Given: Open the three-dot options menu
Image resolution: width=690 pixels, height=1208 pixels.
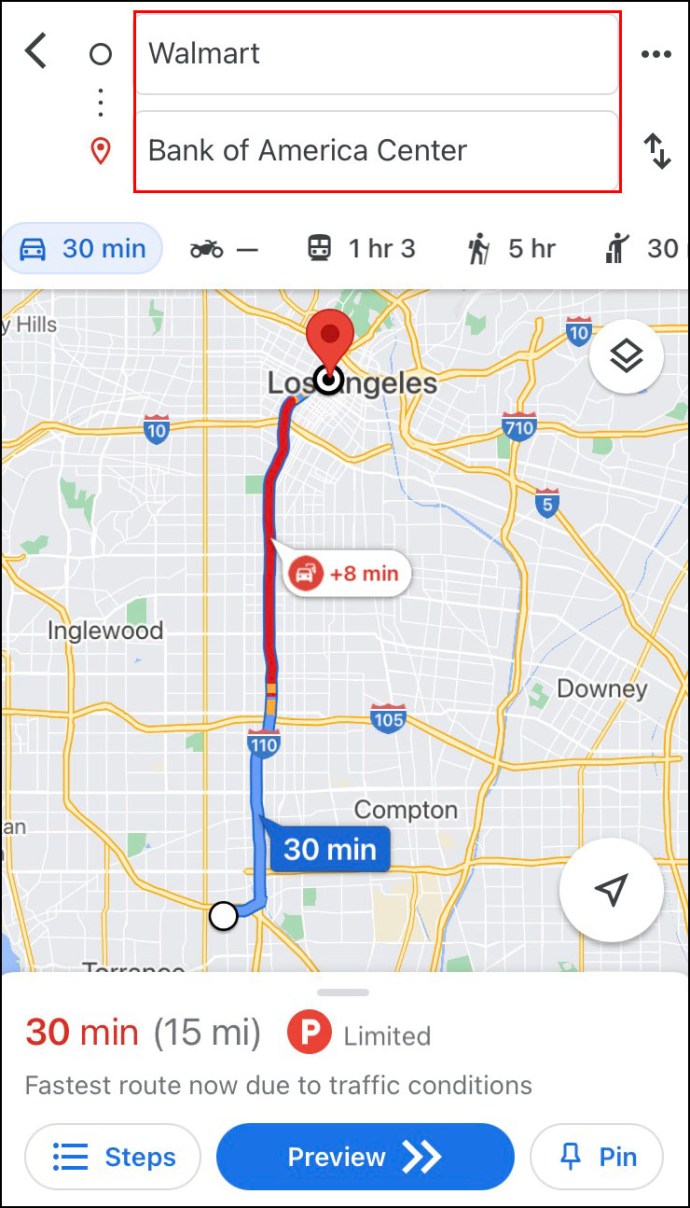Looking at the screenshot, I should pyautogui.click(x=656, y=54).
